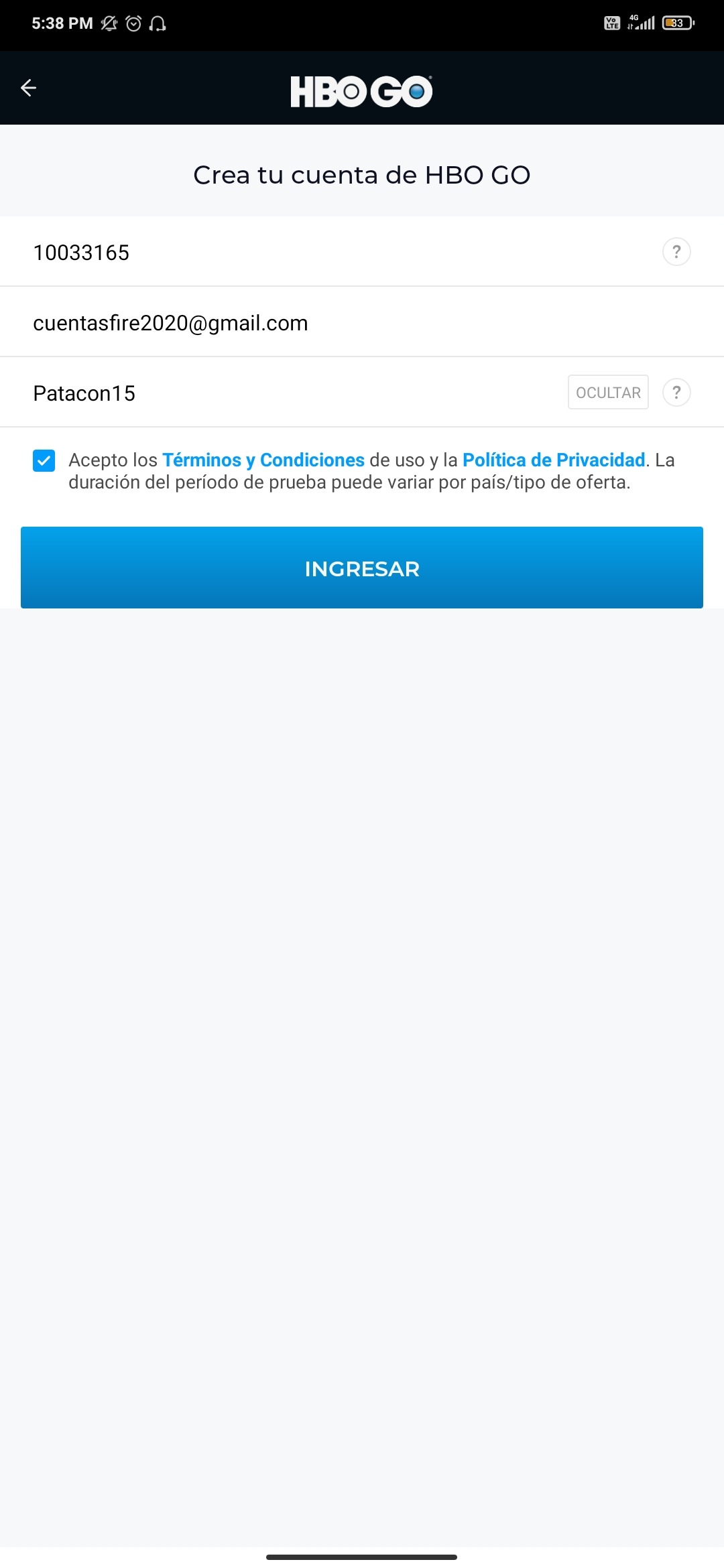
Task: Read the Política de Privacidad
Action: tap(554, 460)
